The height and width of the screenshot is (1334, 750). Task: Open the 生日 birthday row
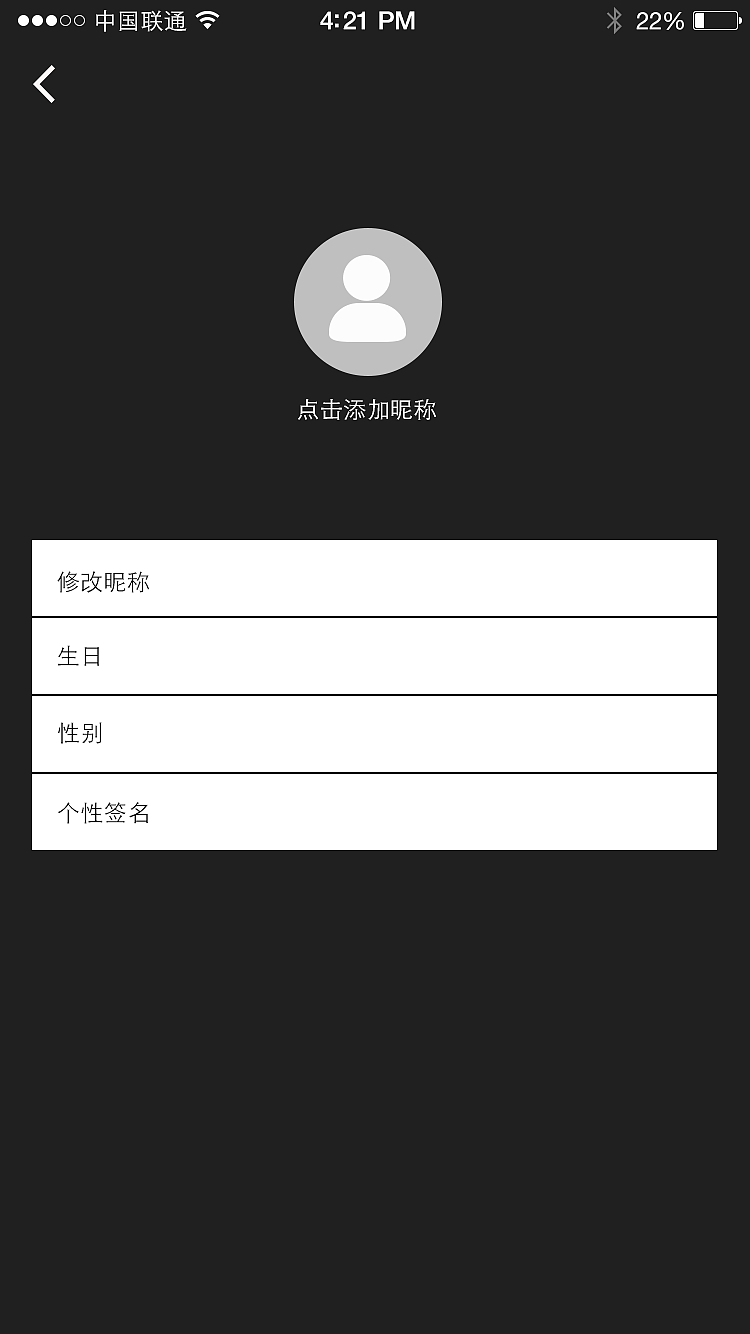coord(374,656)
